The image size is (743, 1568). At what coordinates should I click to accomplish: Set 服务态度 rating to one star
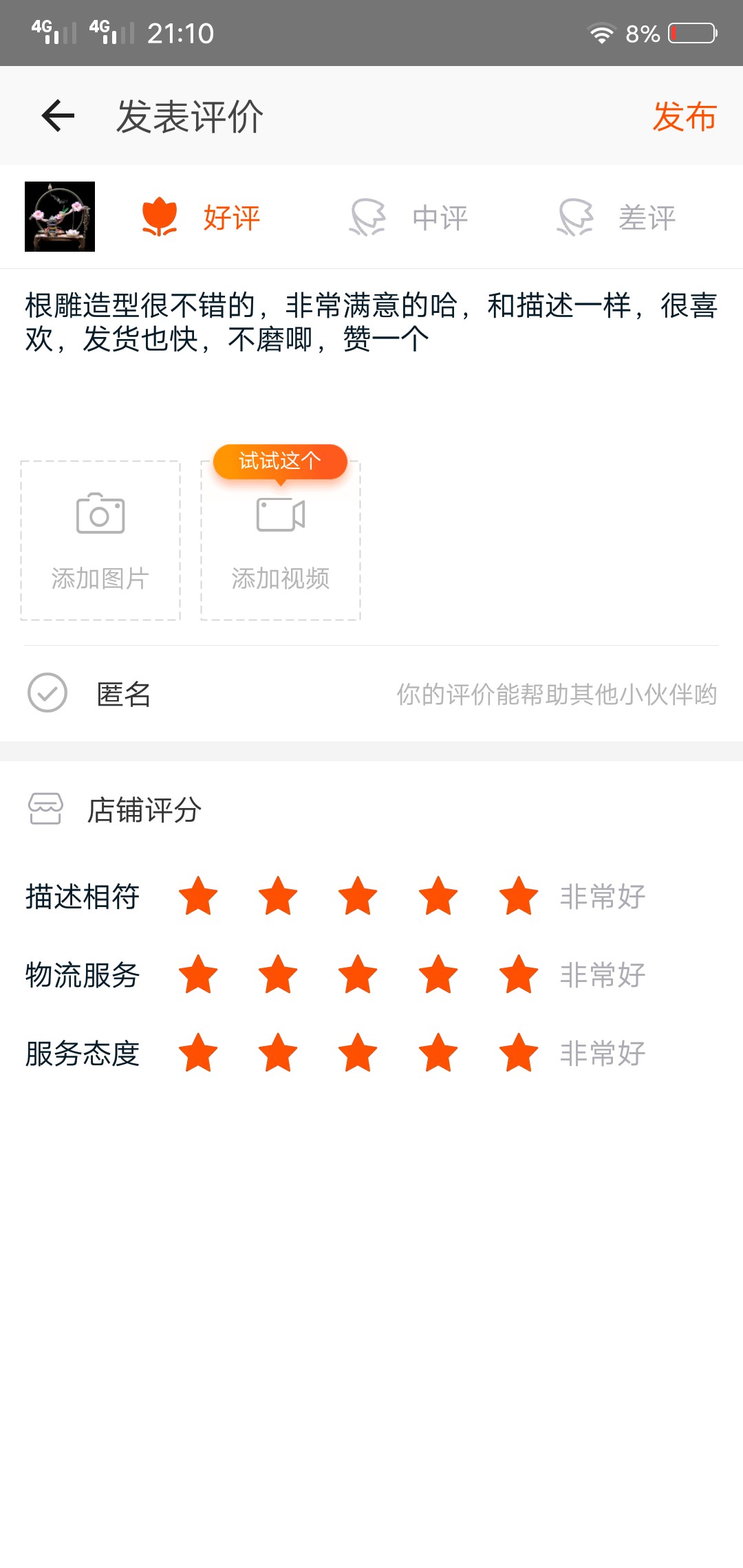pos(198,1053)
